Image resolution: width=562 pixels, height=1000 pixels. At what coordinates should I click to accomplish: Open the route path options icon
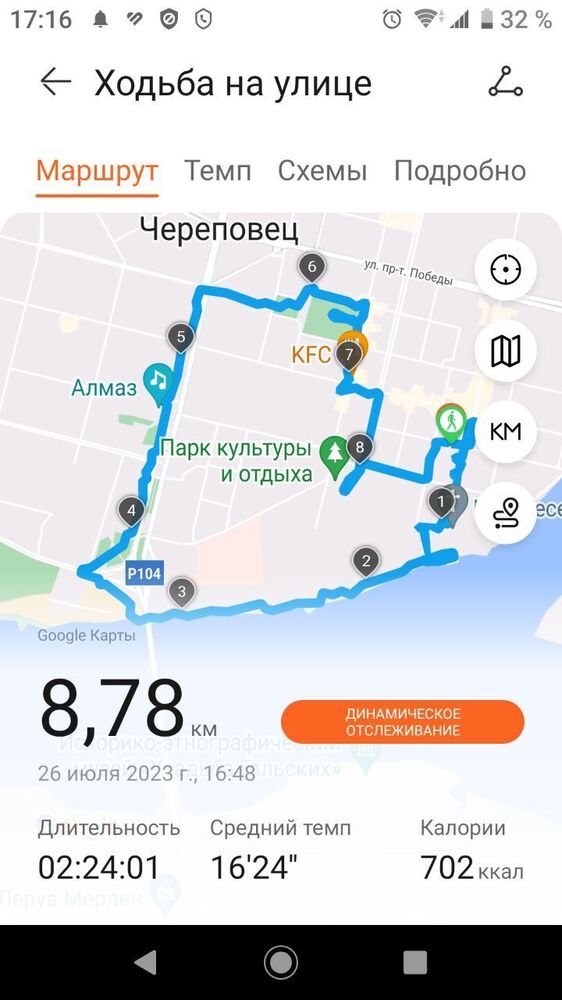pyautogui.click(x=505, y=513)
